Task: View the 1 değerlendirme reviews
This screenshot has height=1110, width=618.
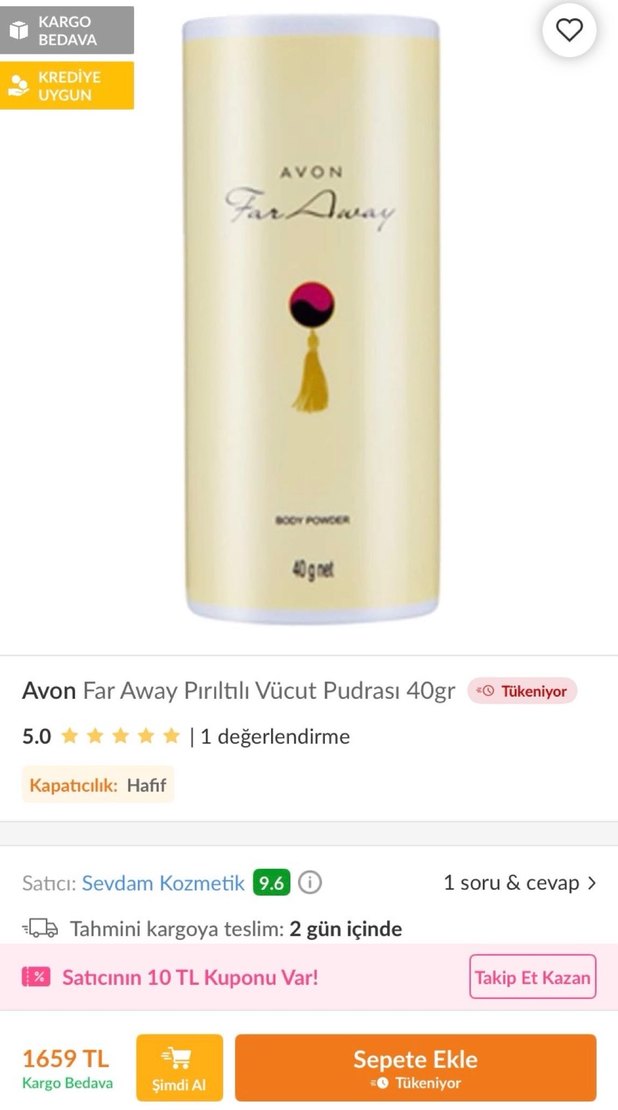Action: [275, 737]
